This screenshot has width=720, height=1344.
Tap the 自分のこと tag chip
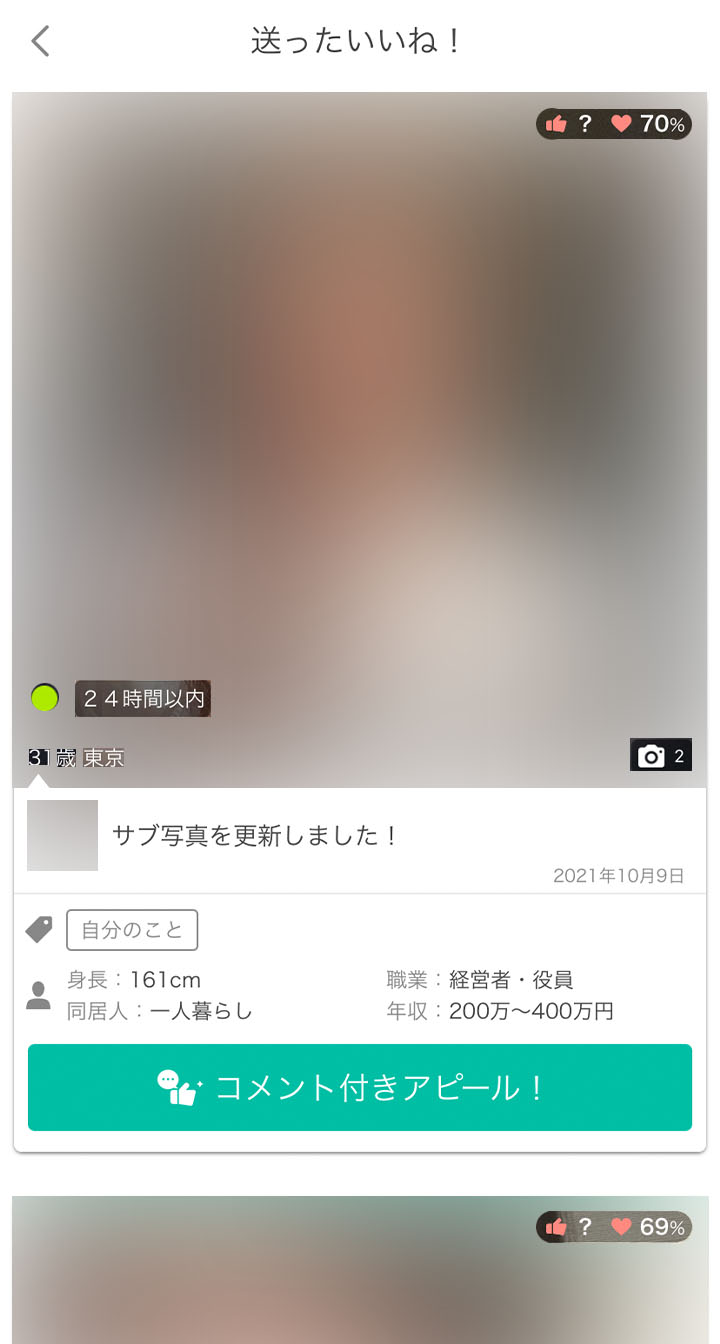[132, 930]
